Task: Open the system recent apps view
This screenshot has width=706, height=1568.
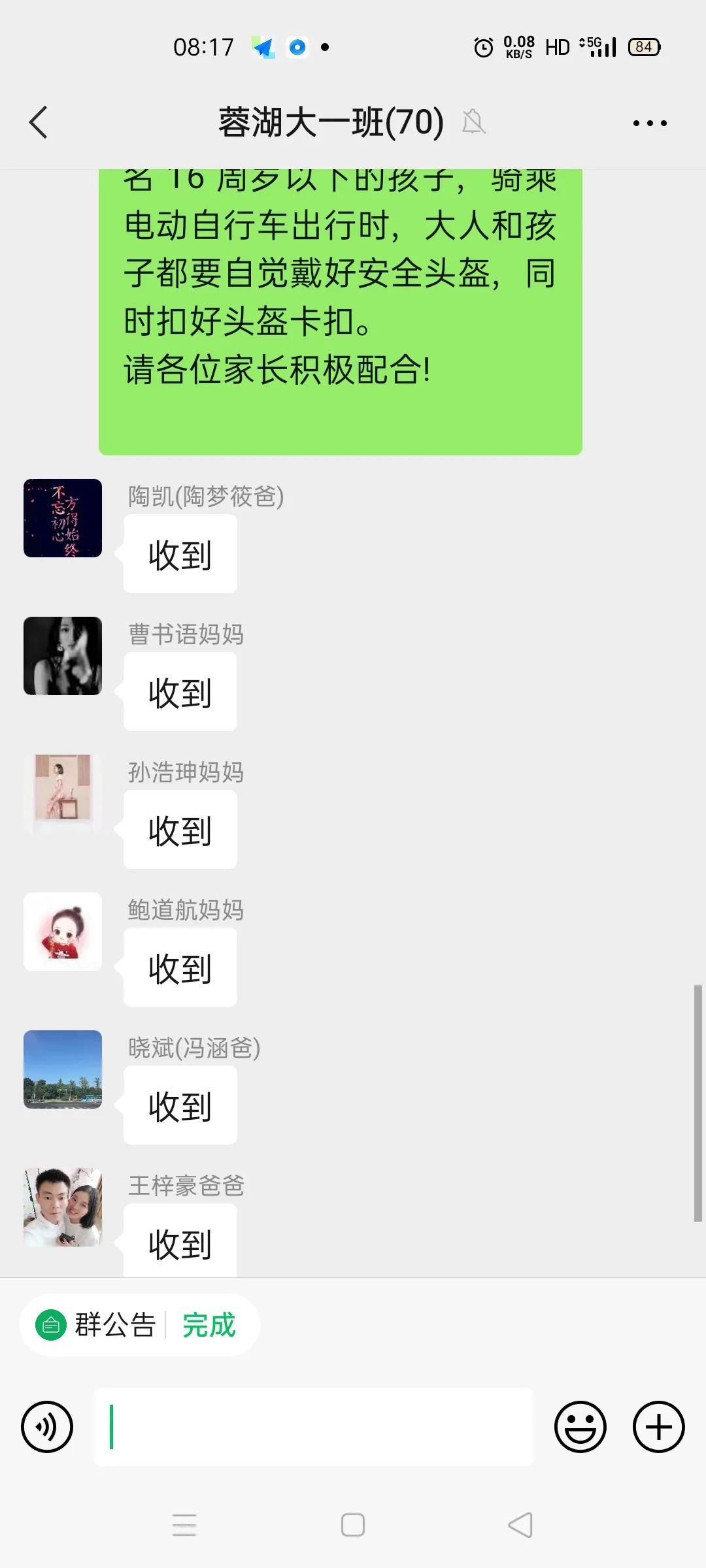Action: [184, 1526]
